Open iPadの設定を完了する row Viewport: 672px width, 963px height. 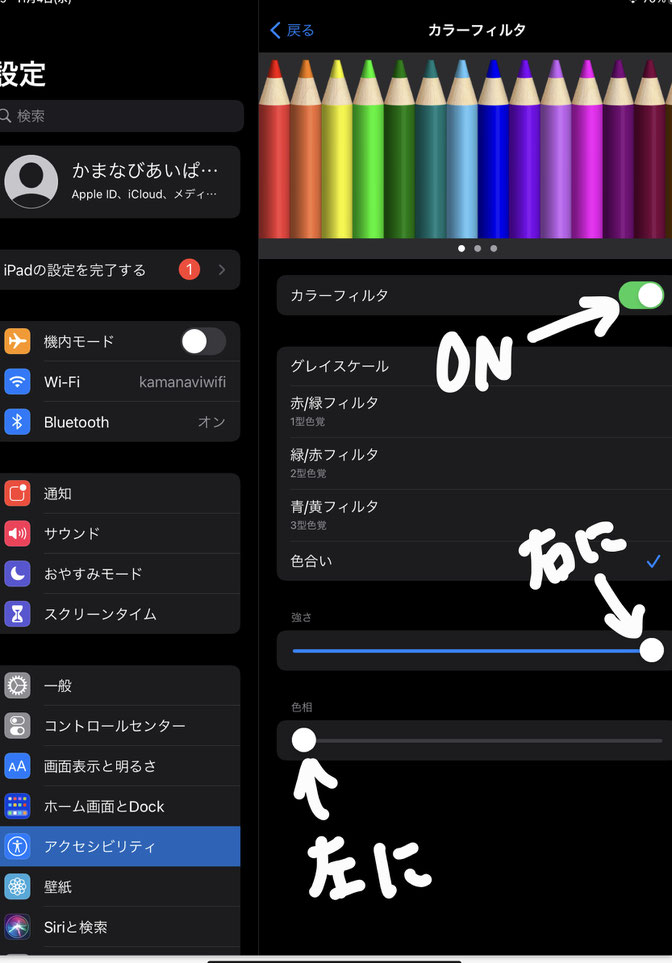(x=120, y=270)
